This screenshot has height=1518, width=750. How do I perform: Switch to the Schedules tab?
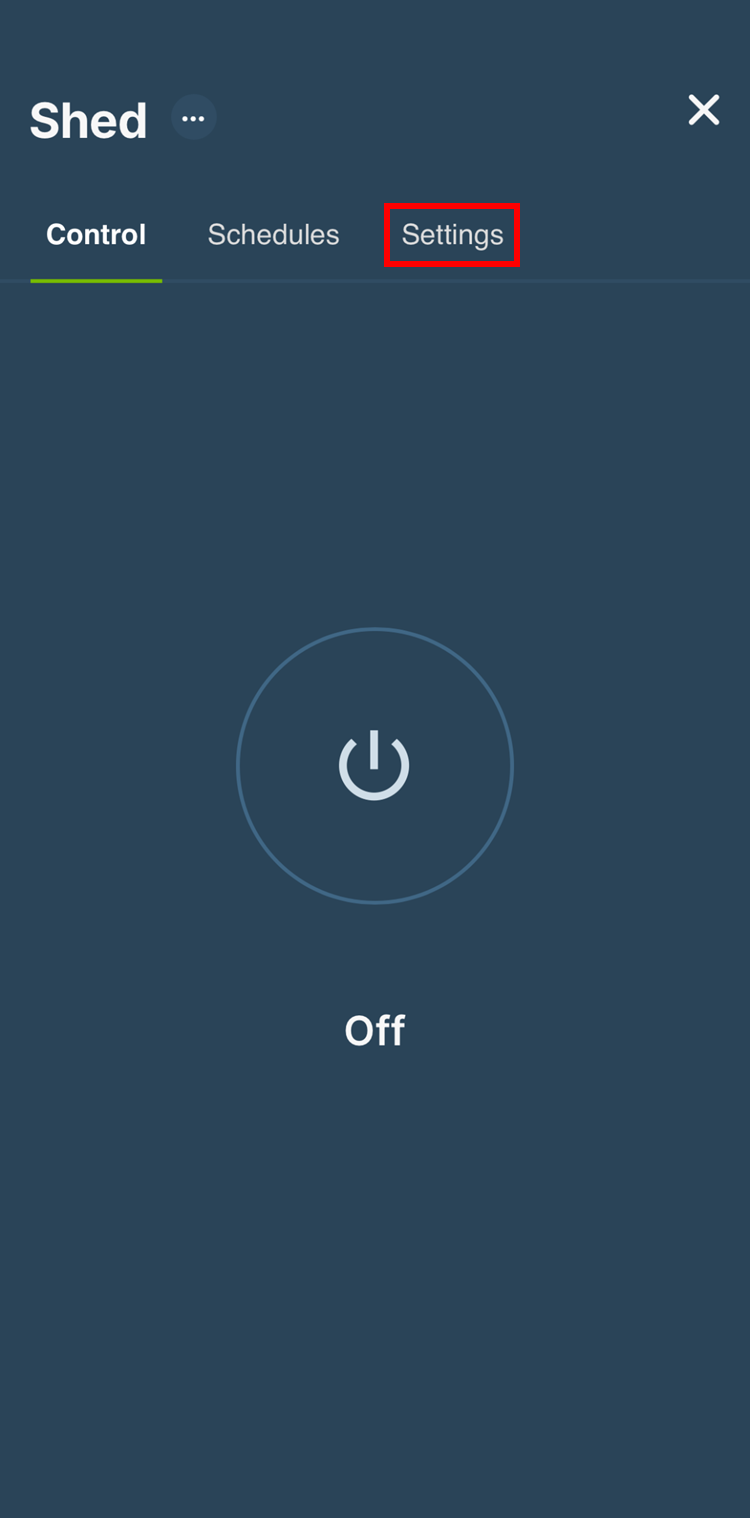click(273, 235)
